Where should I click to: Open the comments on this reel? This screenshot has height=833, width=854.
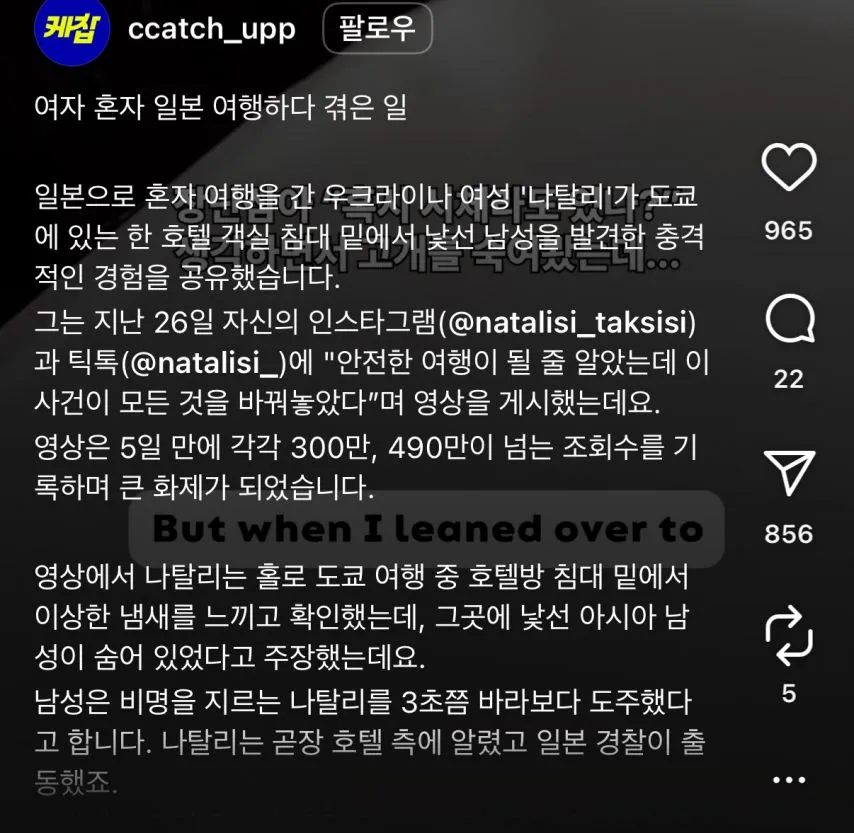click(x=789, y=322)
